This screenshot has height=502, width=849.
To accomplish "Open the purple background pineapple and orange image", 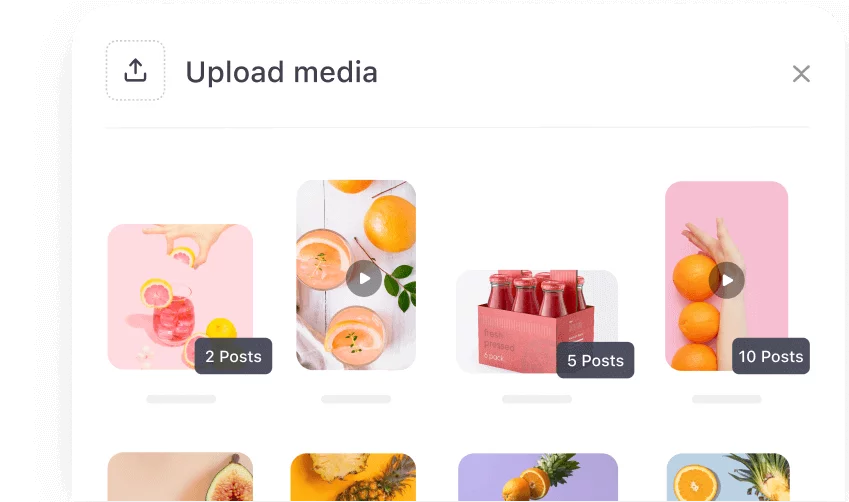I will [x=537, y=478].
